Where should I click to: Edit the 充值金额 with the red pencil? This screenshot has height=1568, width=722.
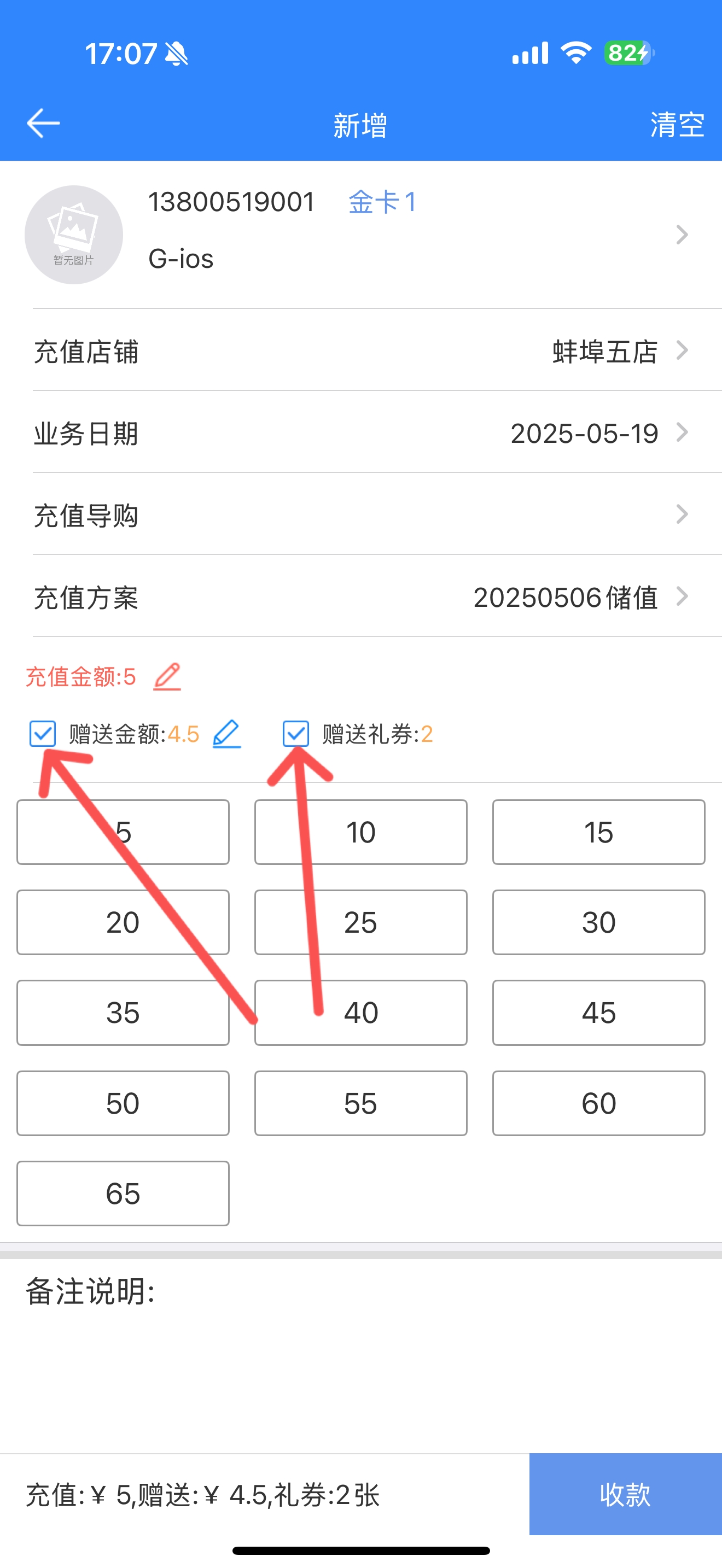click(x=167, y=676)
